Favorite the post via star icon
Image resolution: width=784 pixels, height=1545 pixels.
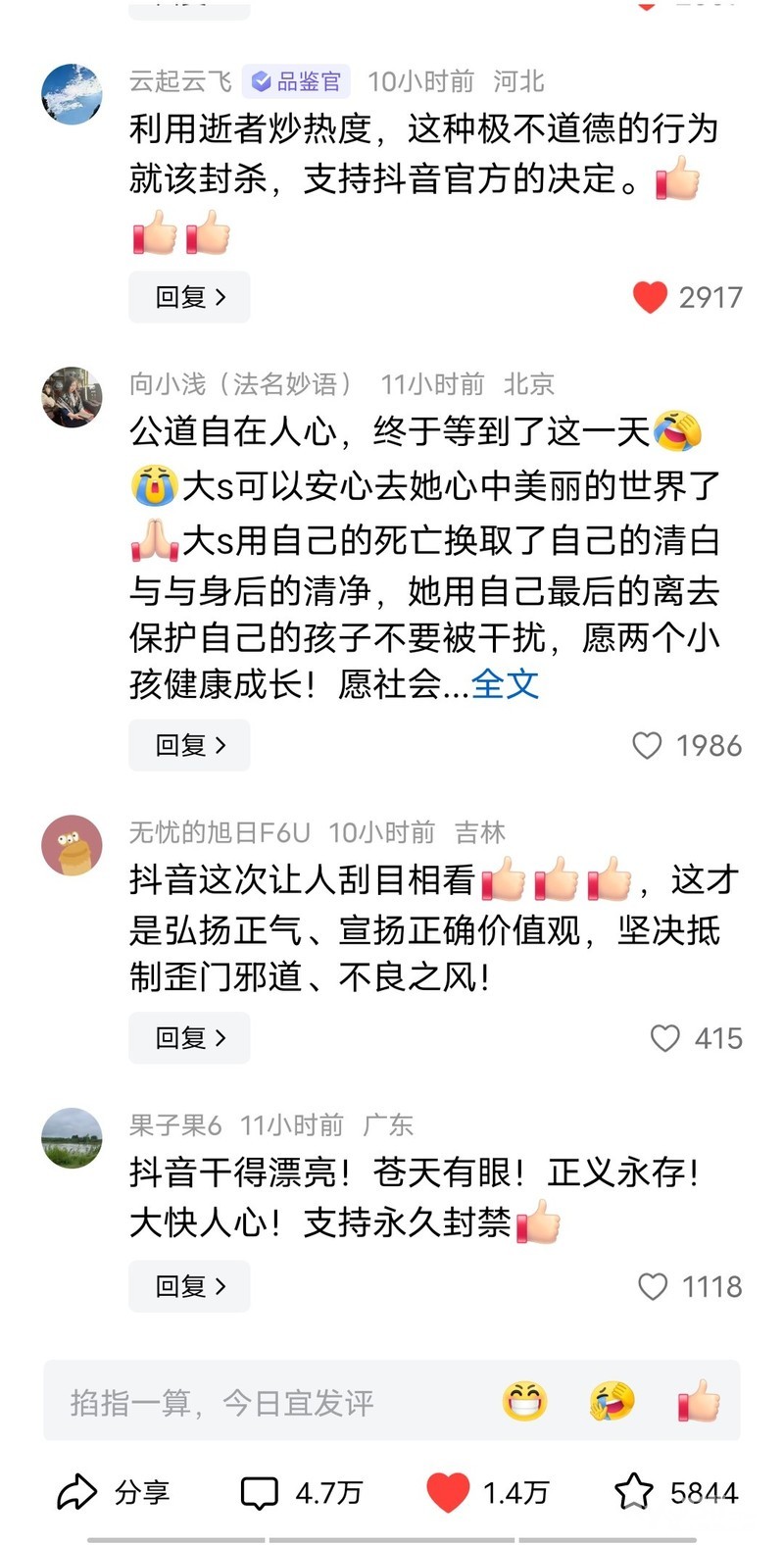tap(634, 1493)
